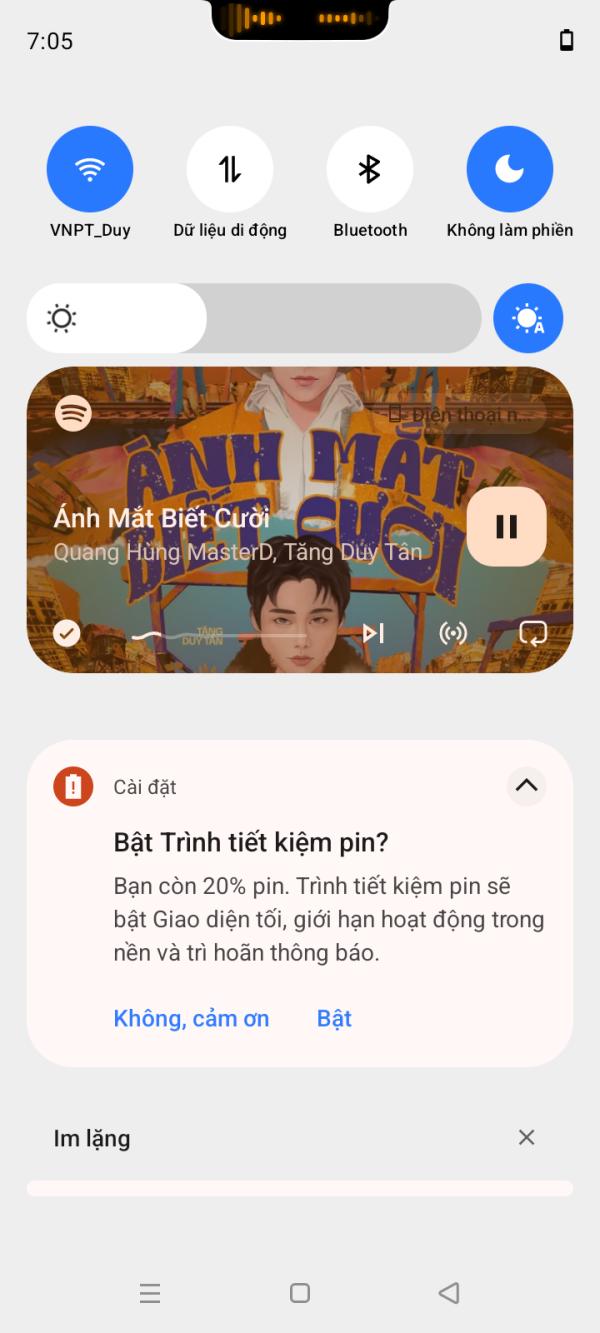
Task: Toggle auto brightness button
Action: coord(528,319)
